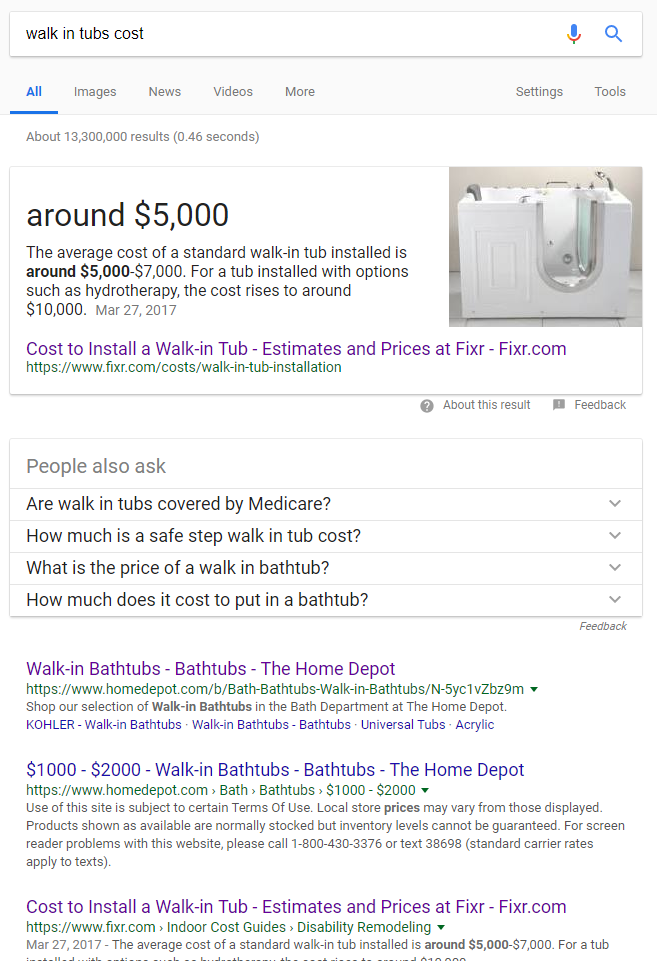This screenshot has height=961, width=657.
Task: Start voice search with the microphone icon
Action: 573,34
